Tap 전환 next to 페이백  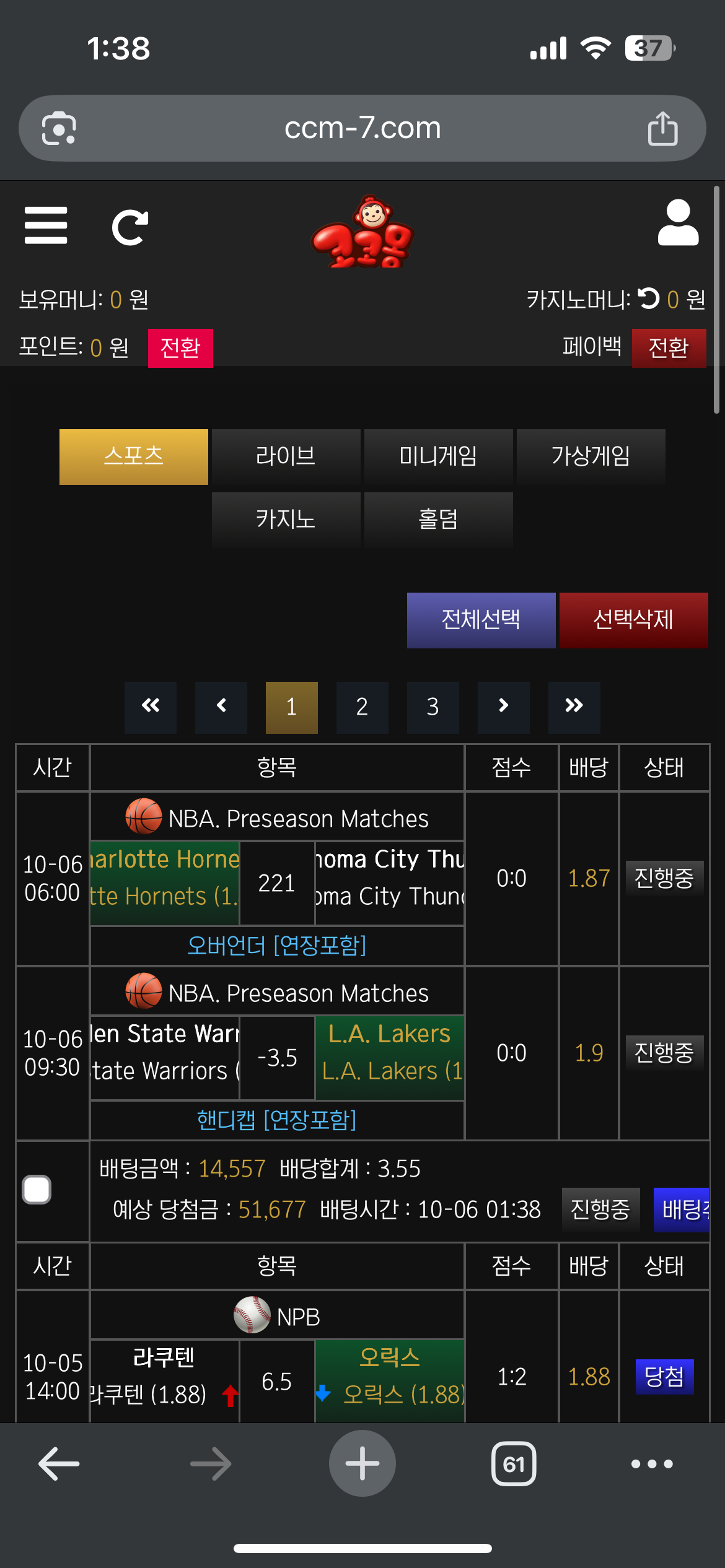pyautogui.click(x=668, y=348)
